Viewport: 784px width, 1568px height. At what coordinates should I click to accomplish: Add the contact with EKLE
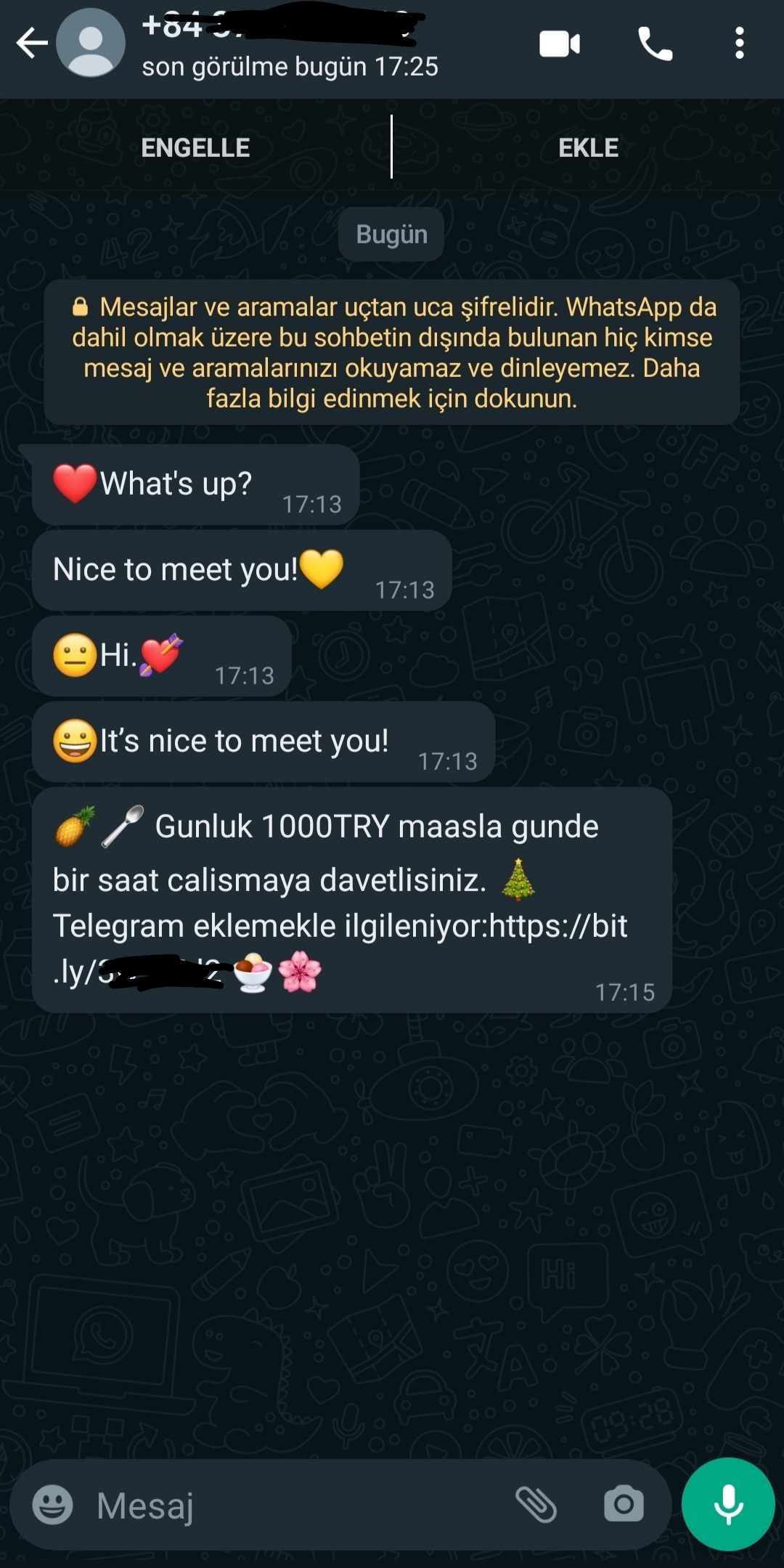click(588, 147)
